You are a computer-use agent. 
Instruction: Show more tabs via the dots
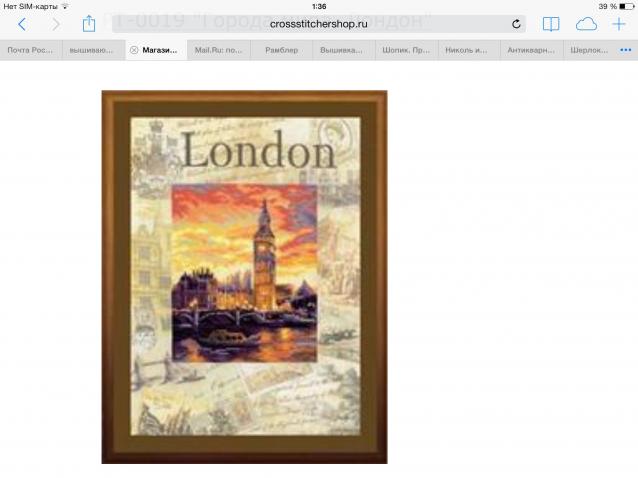pos(626,49)
